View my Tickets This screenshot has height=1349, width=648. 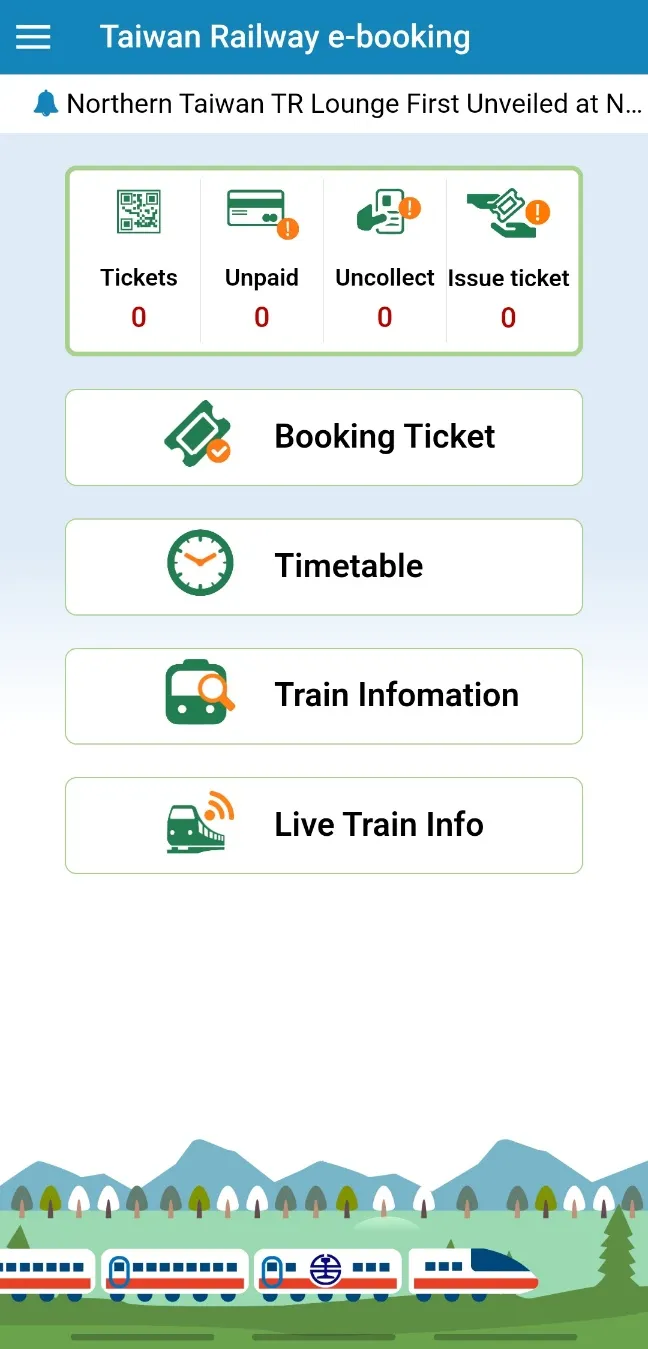[x=138, y=260]
